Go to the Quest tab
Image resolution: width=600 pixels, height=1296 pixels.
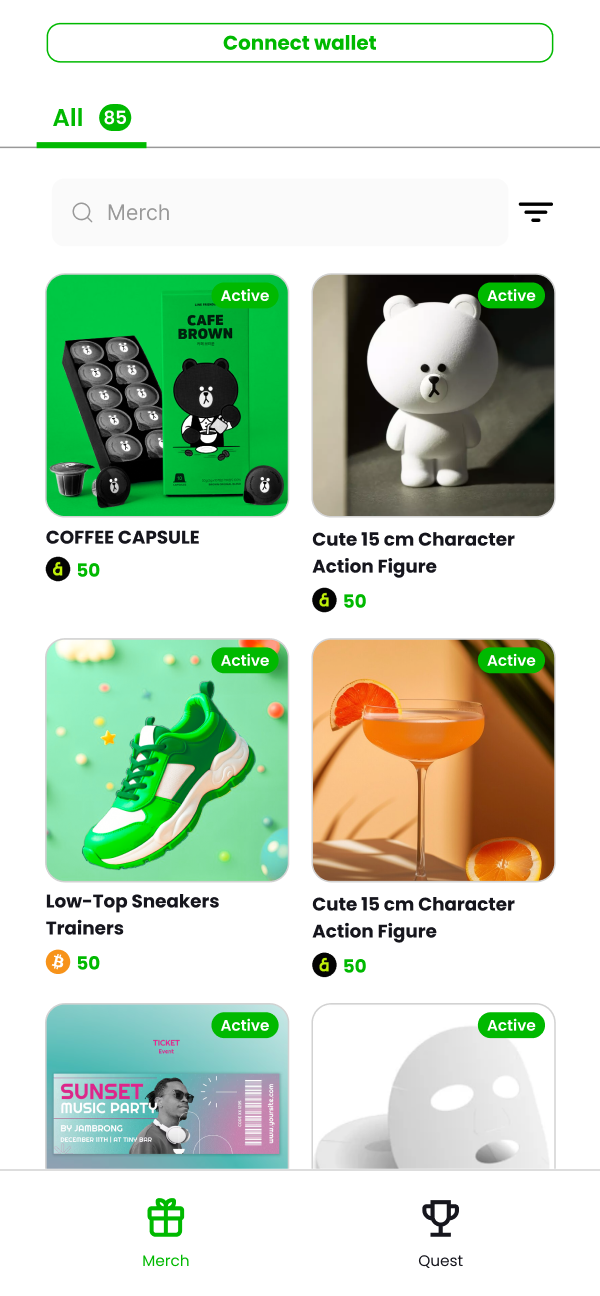[x=440, y=1233]
